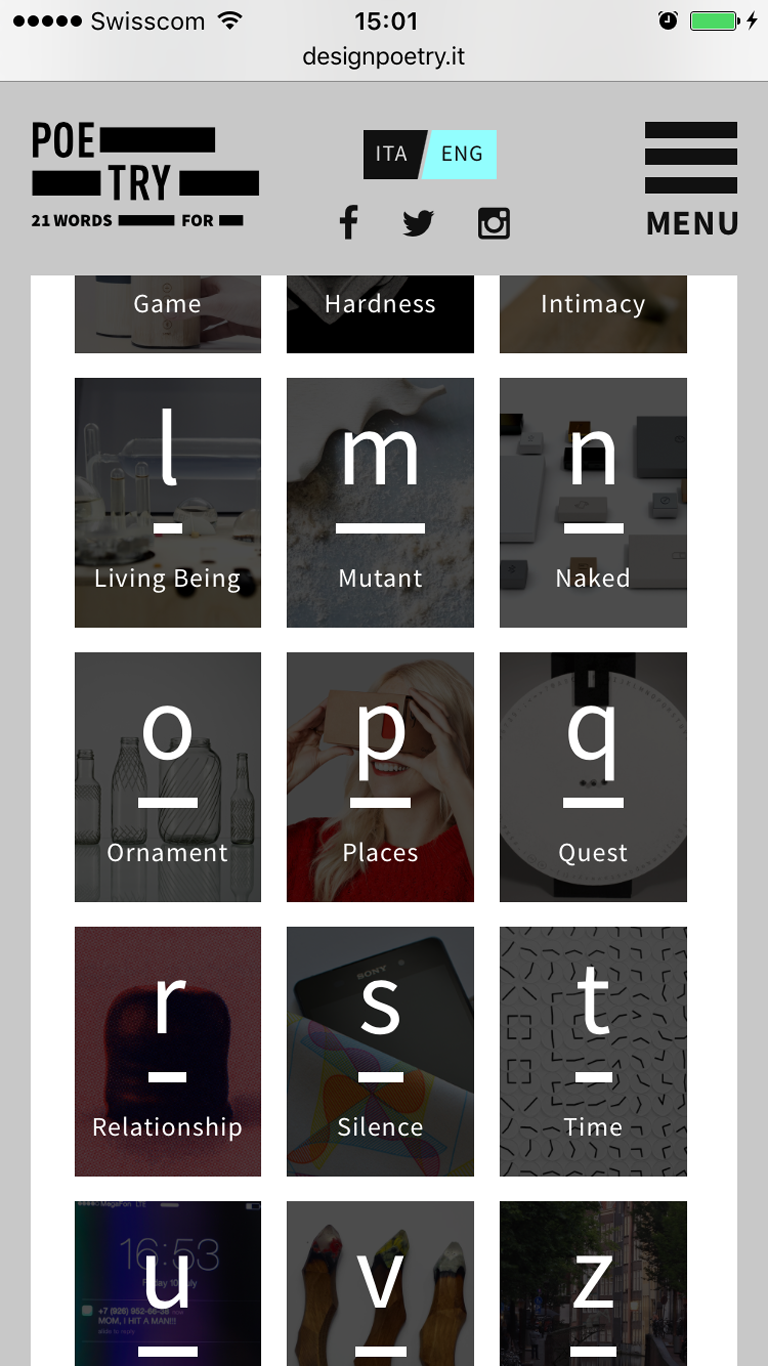Open the Ornament tile
The height and width of the screenshot is (1366, 768).
pos(168,777)
